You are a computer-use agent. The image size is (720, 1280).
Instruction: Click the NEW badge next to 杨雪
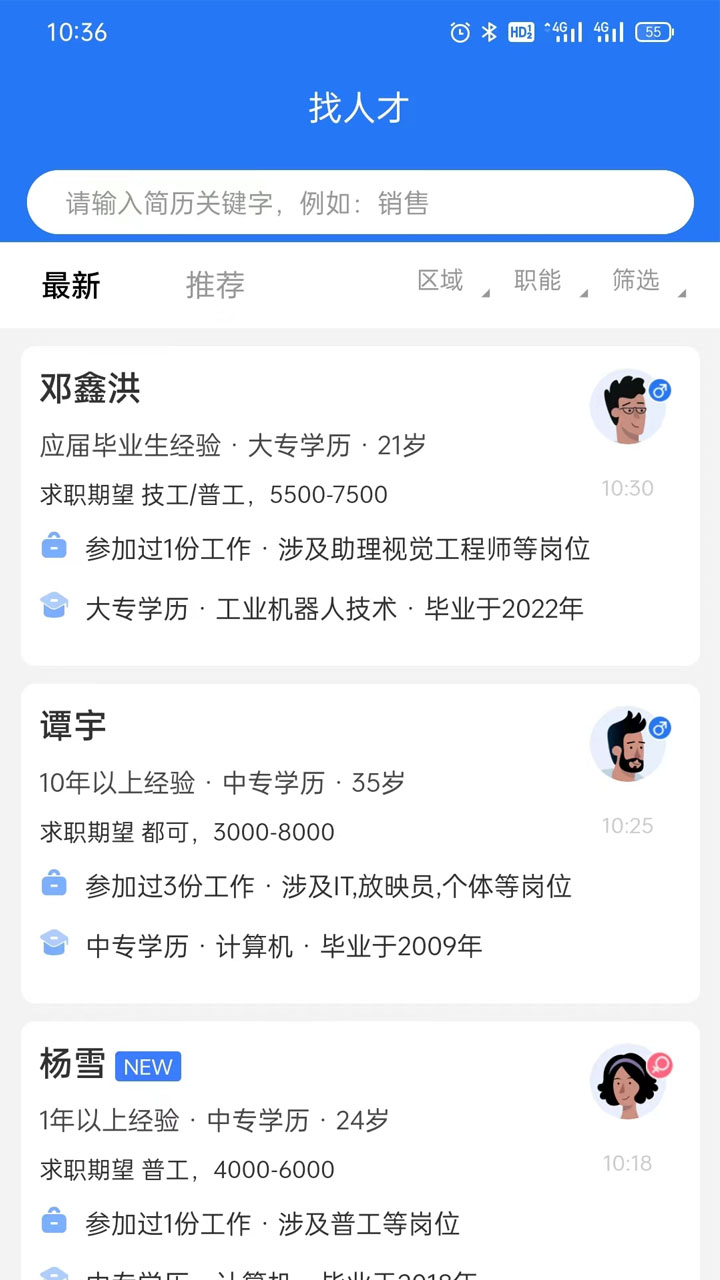[148, 1067]
